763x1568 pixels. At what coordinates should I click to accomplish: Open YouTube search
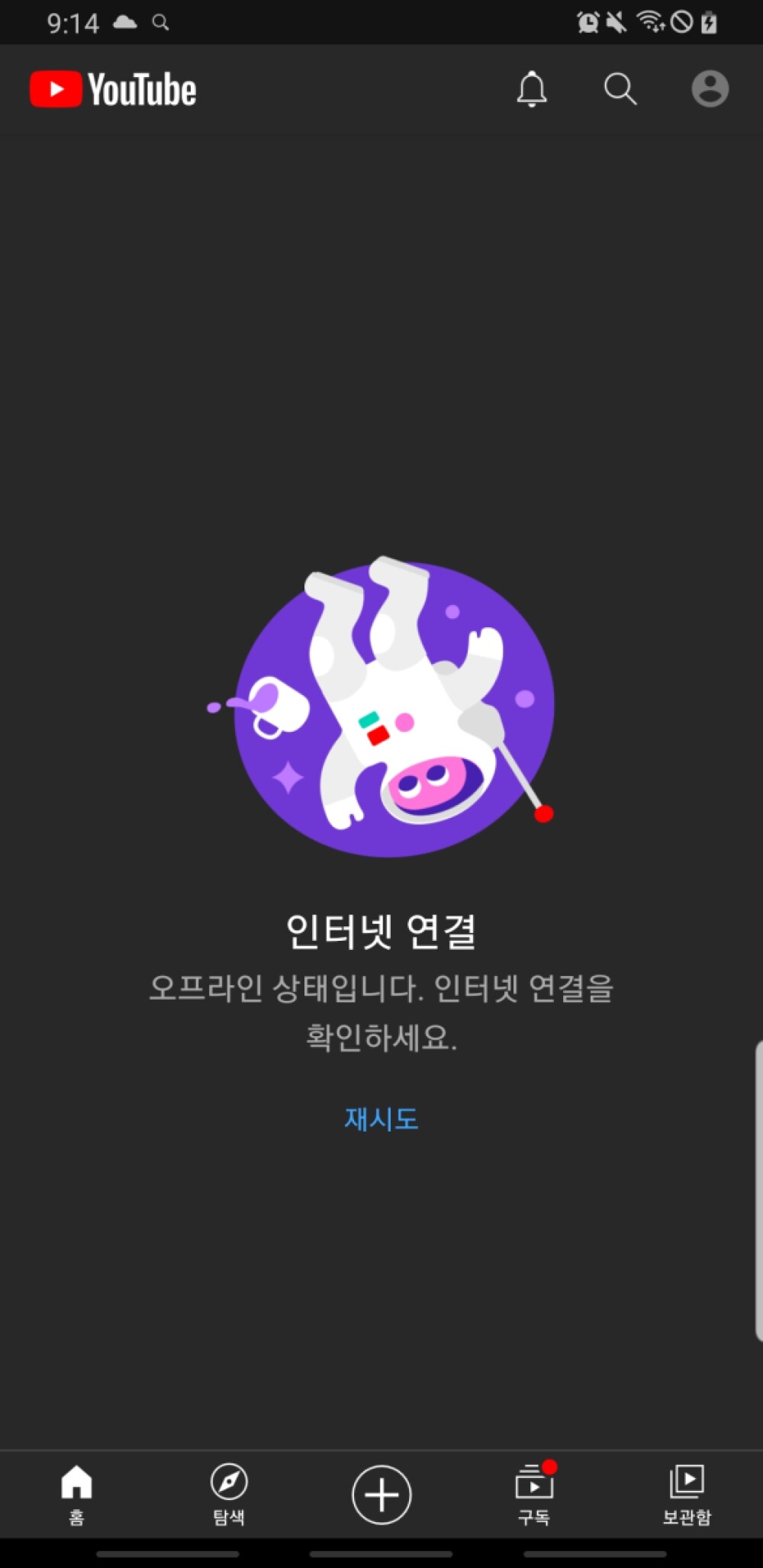click(x=620, y=89)
